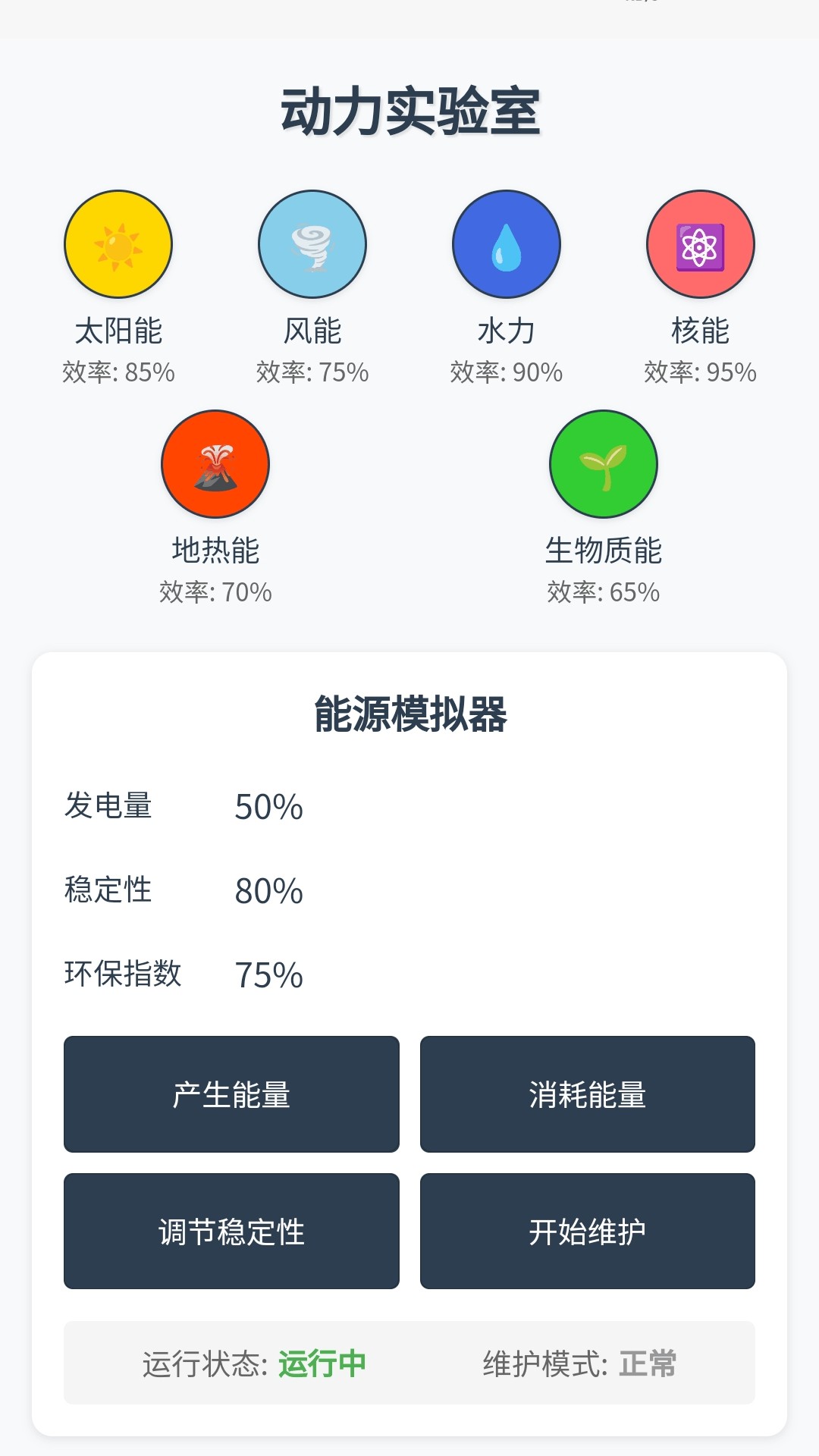Image resolution: width=819 pixels, height=1456 pixels.
Task: Select the 太阳能 sun icon
Action: coord(118,244)
